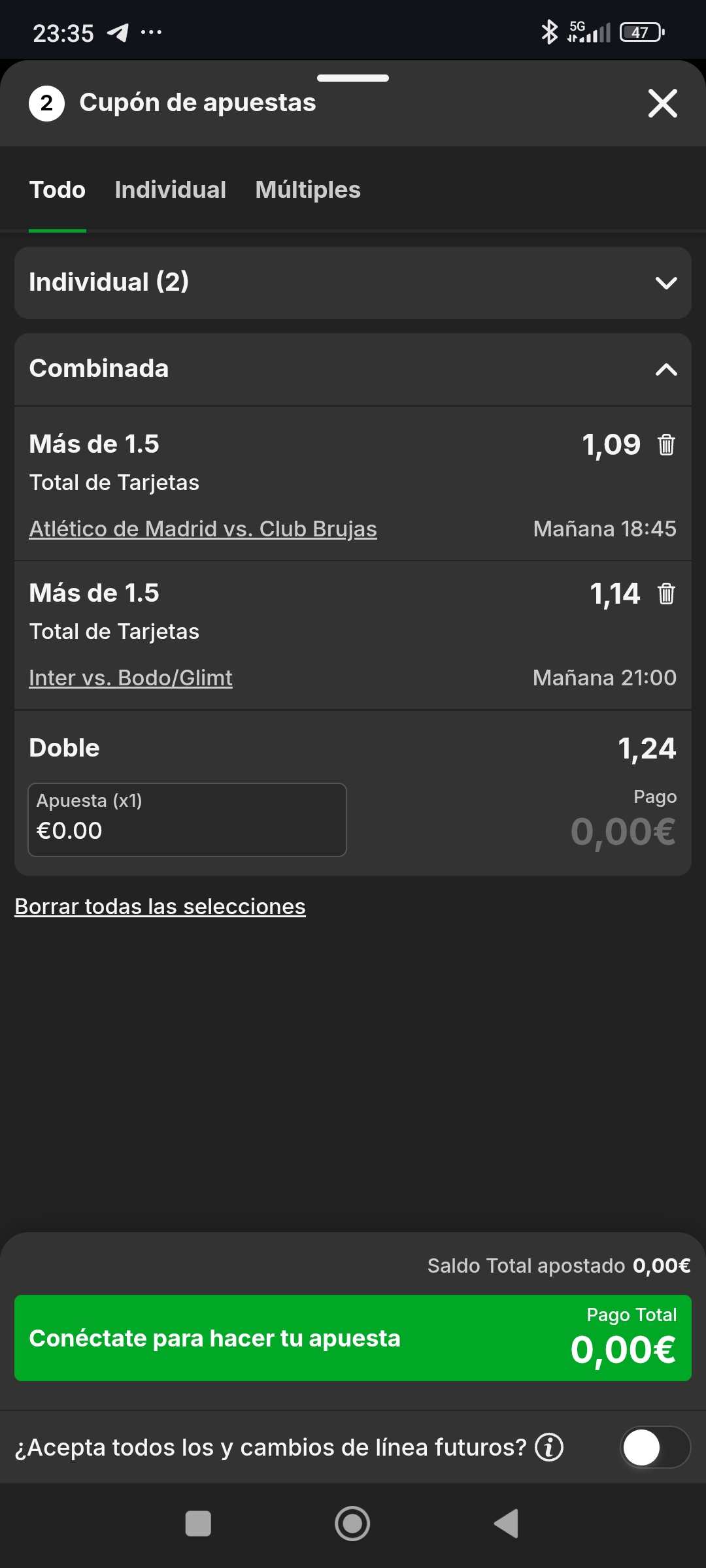
Task: Delete the Inter vs. Bodo/Glimt selection
Action: (x=666, y=594)
